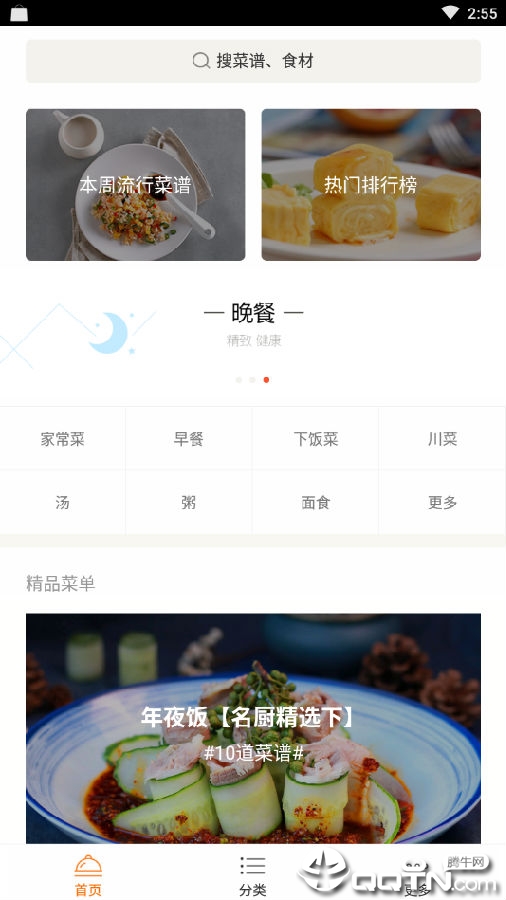Select the 粥 category
This screenshot has height=900, width=506.
click(x=189, y=502)
